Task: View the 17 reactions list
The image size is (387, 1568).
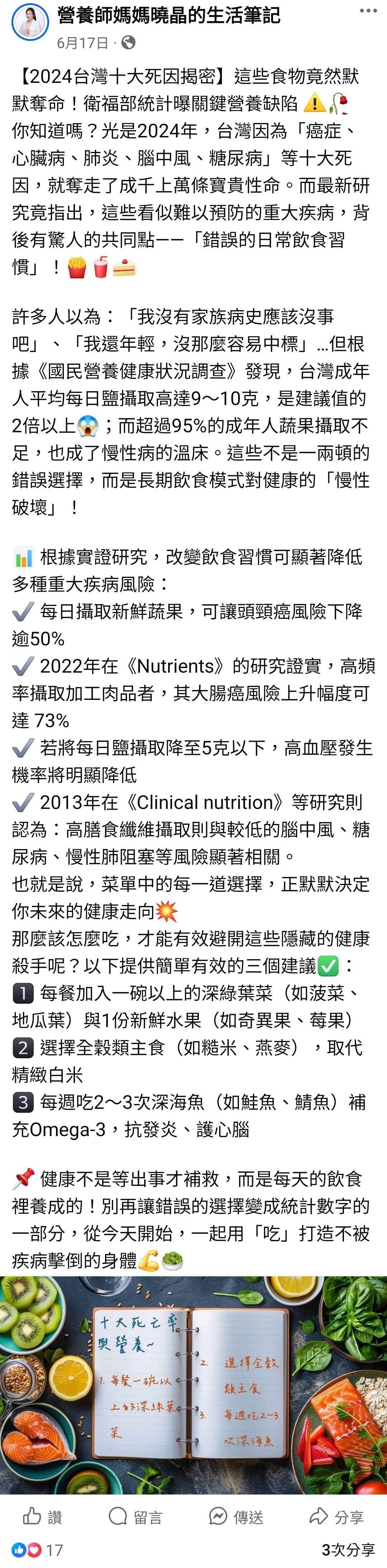Action: pyautogui.click(x=38, y=1549)
